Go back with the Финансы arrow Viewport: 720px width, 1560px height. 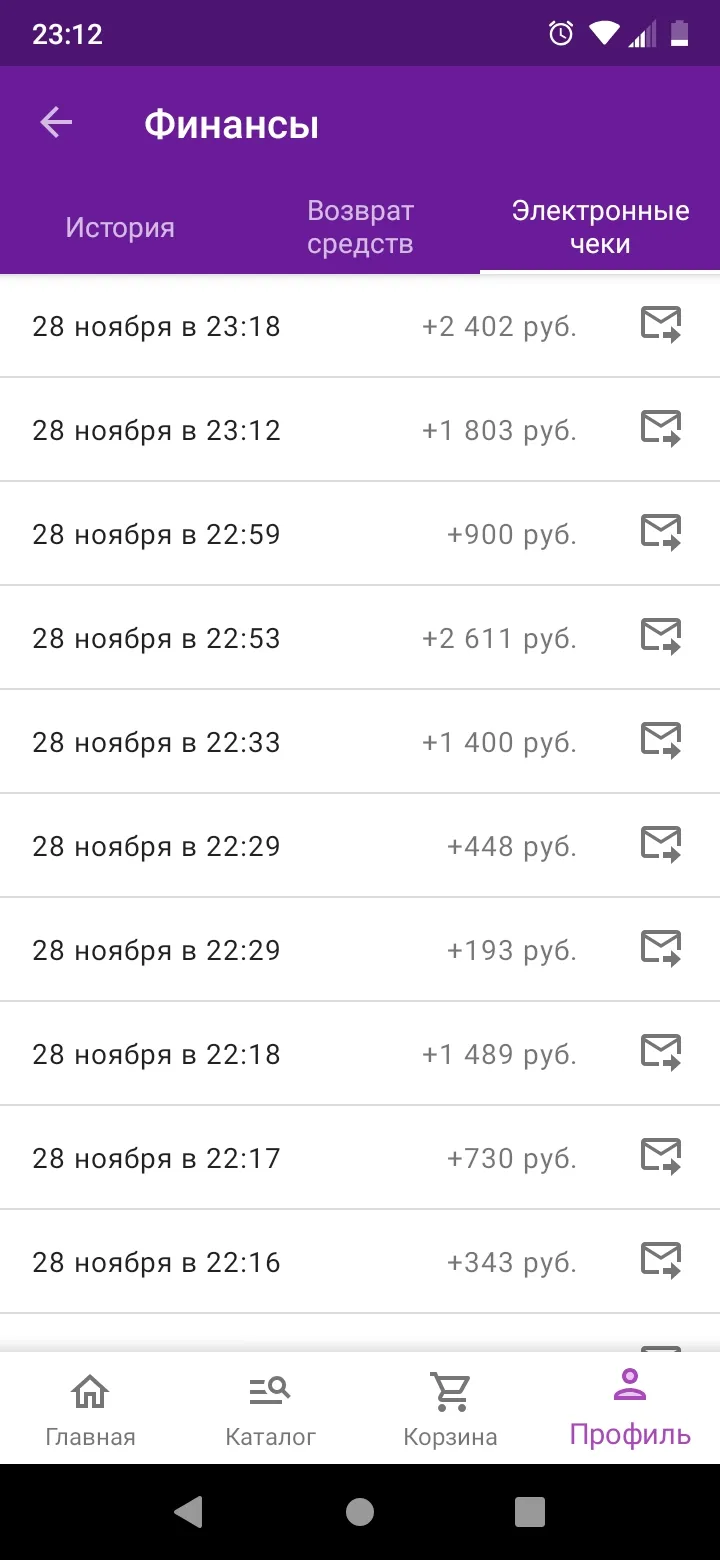(56, 123)
